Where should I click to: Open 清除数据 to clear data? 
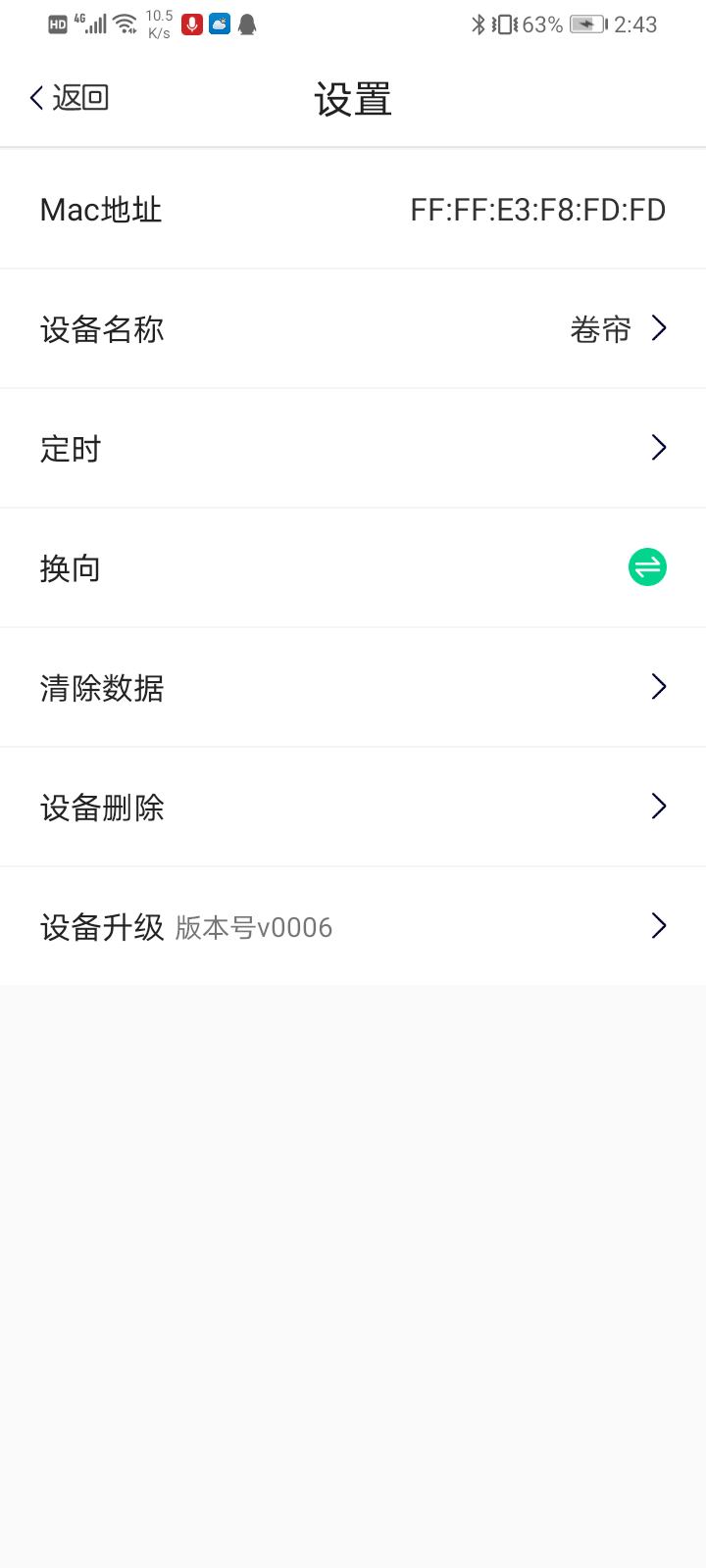pyautogui.click(x=353, y=688)
